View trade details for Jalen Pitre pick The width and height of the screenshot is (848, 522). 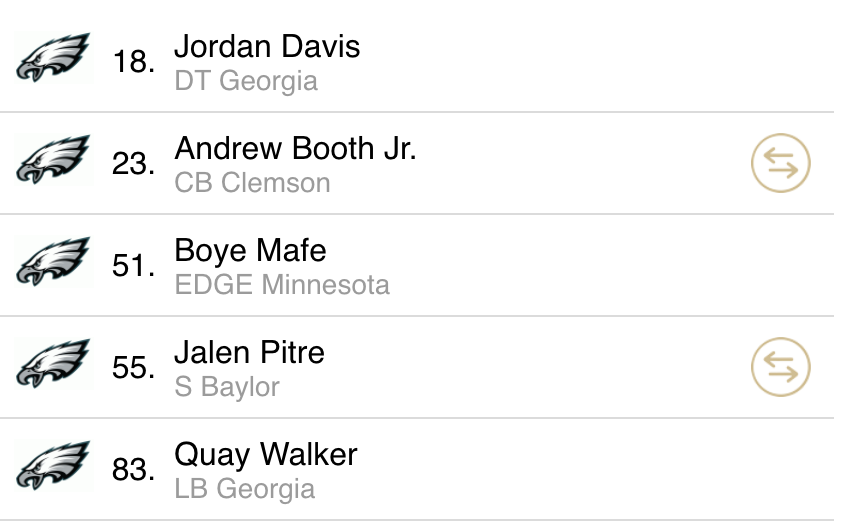coord(780,368)
